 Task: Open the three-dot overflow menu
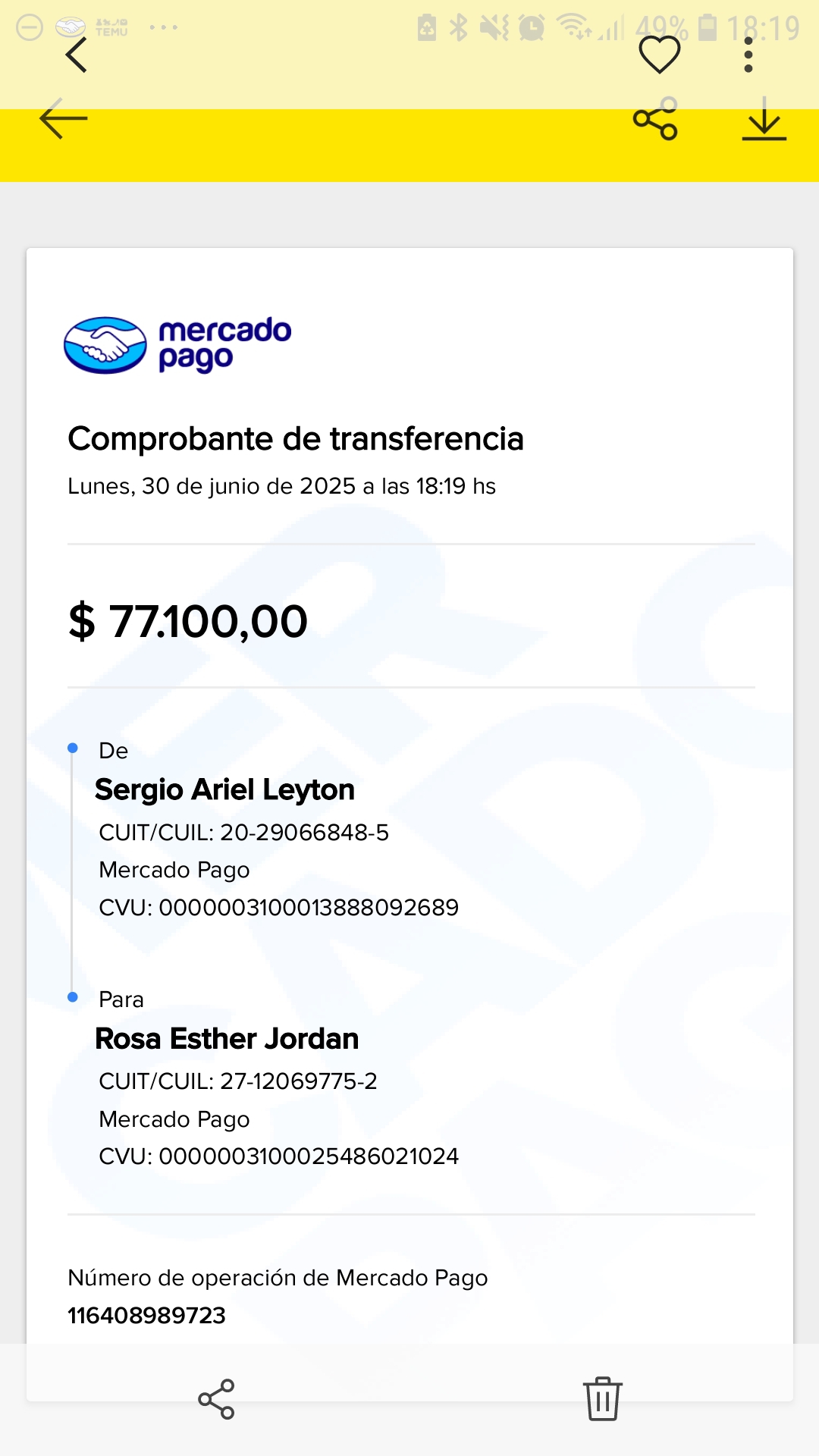click(748, 55)
